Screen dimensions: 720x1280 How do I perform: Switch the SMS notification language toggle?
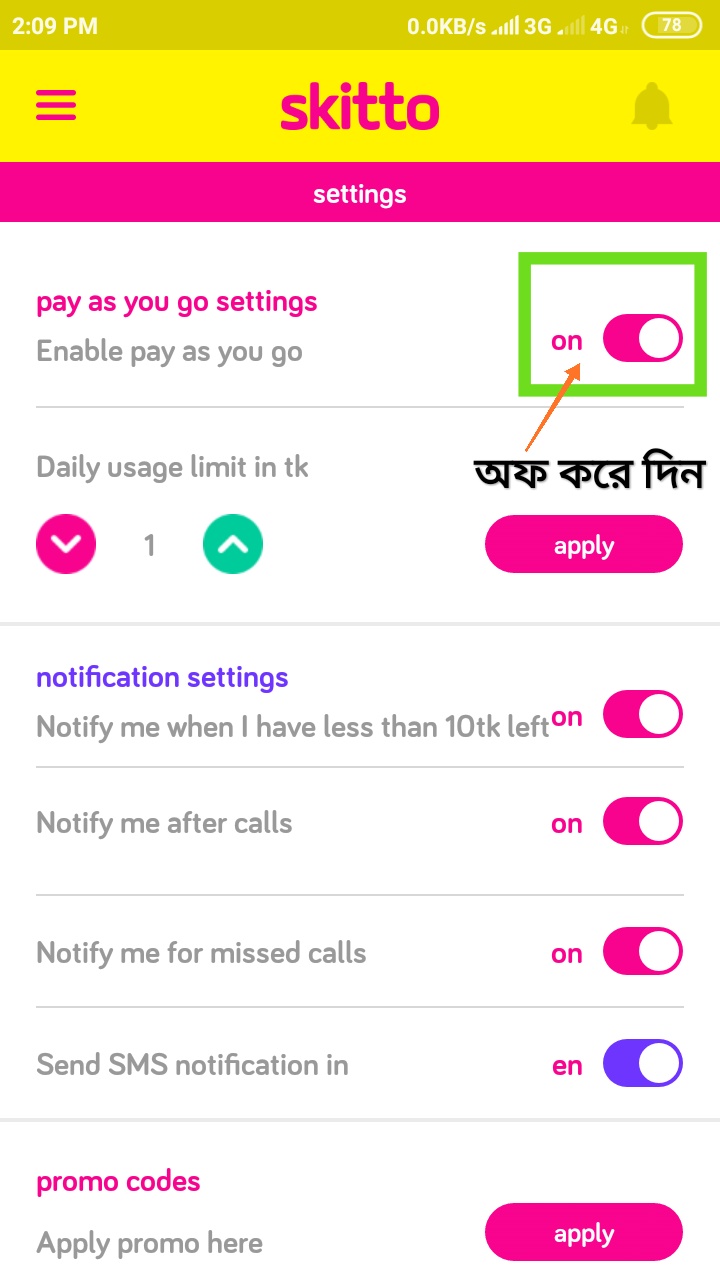coord(642,1064)
